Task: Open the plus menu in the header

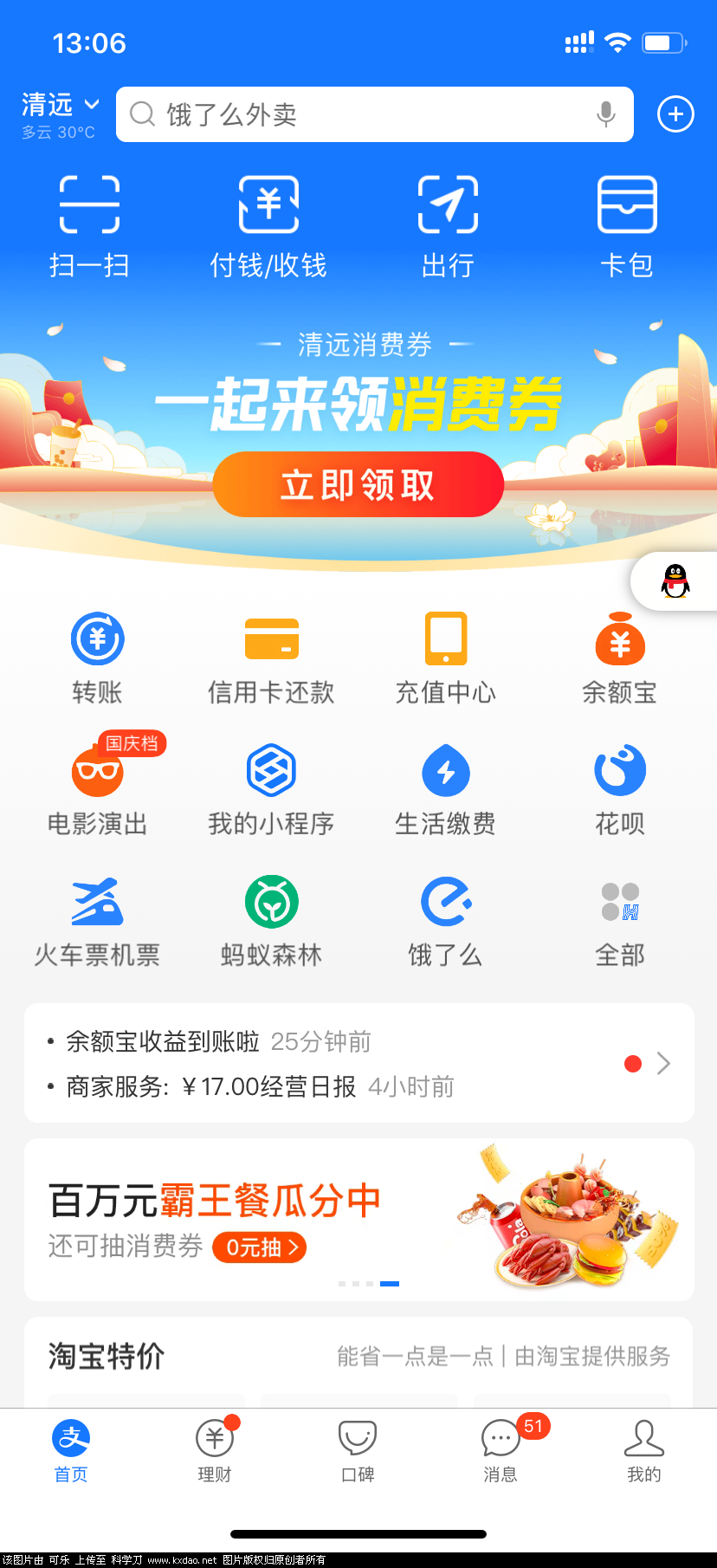Action: 675,114
